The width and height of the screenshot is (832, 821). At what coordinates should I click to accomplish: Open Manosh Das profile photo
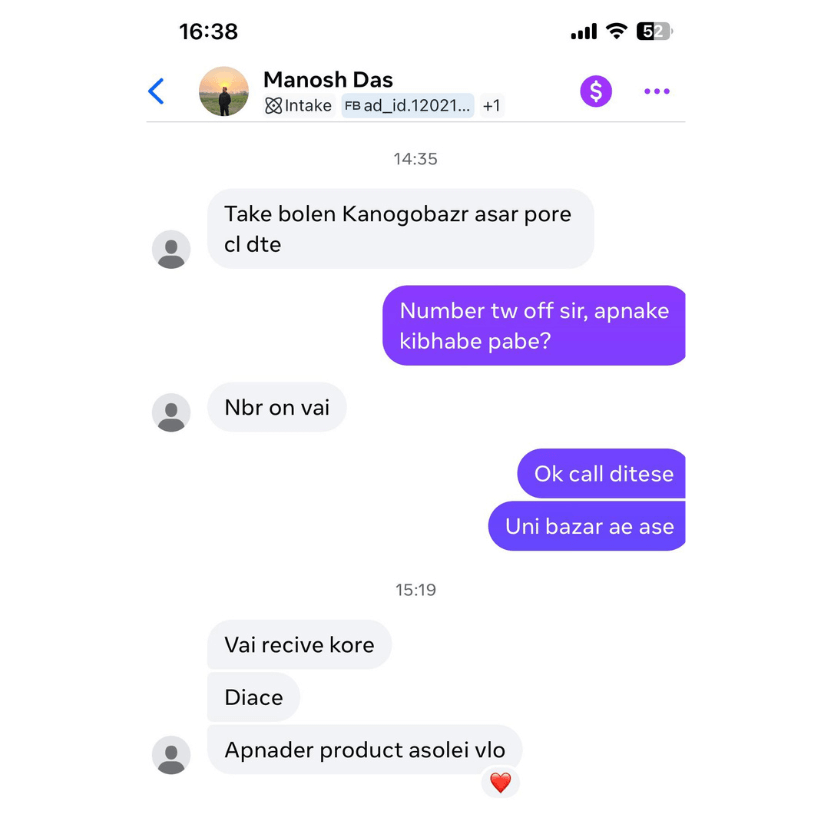[x=224, y=92]
